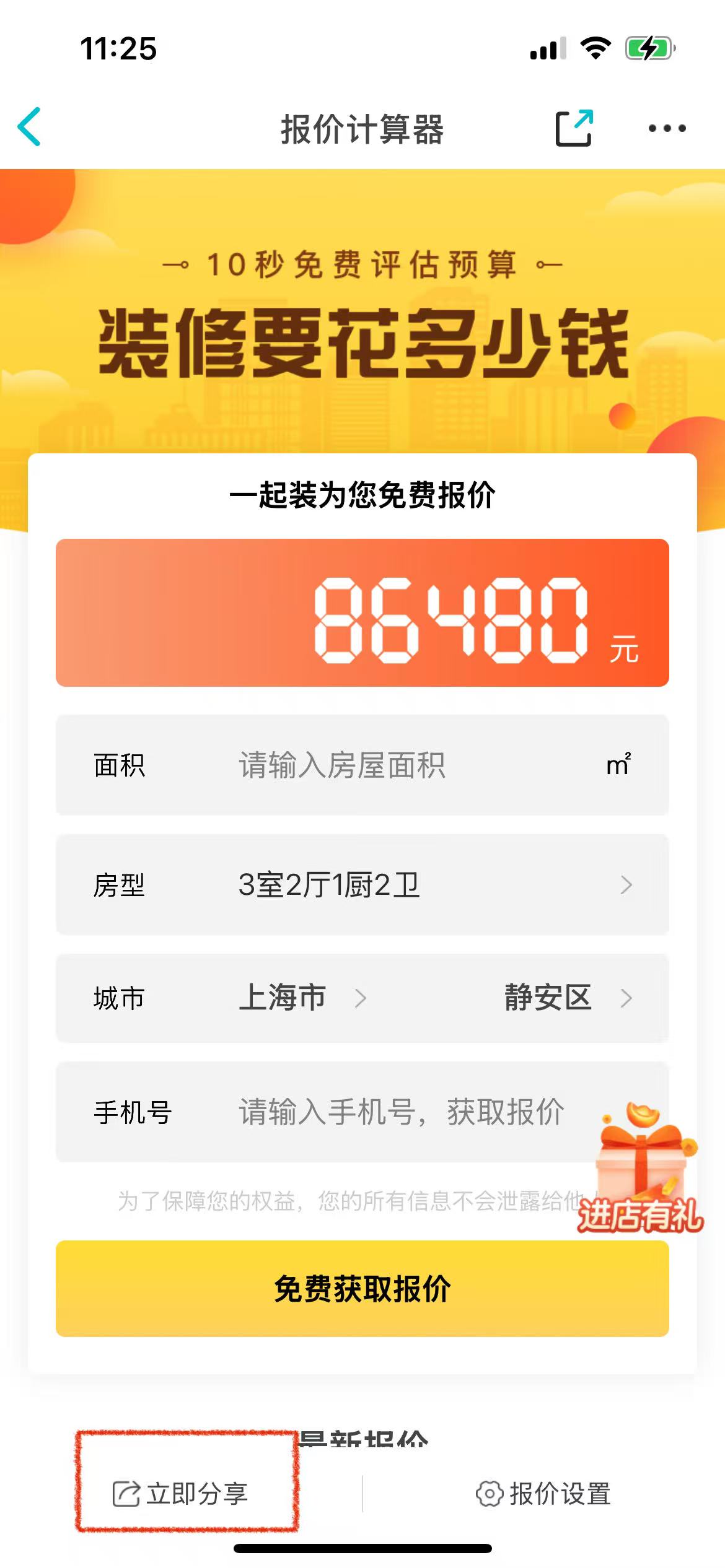Image resolution: width=725 pixels, height=1568 pixels.
Task: Tap 立即分享 to share now
Action: (181, 1494)
